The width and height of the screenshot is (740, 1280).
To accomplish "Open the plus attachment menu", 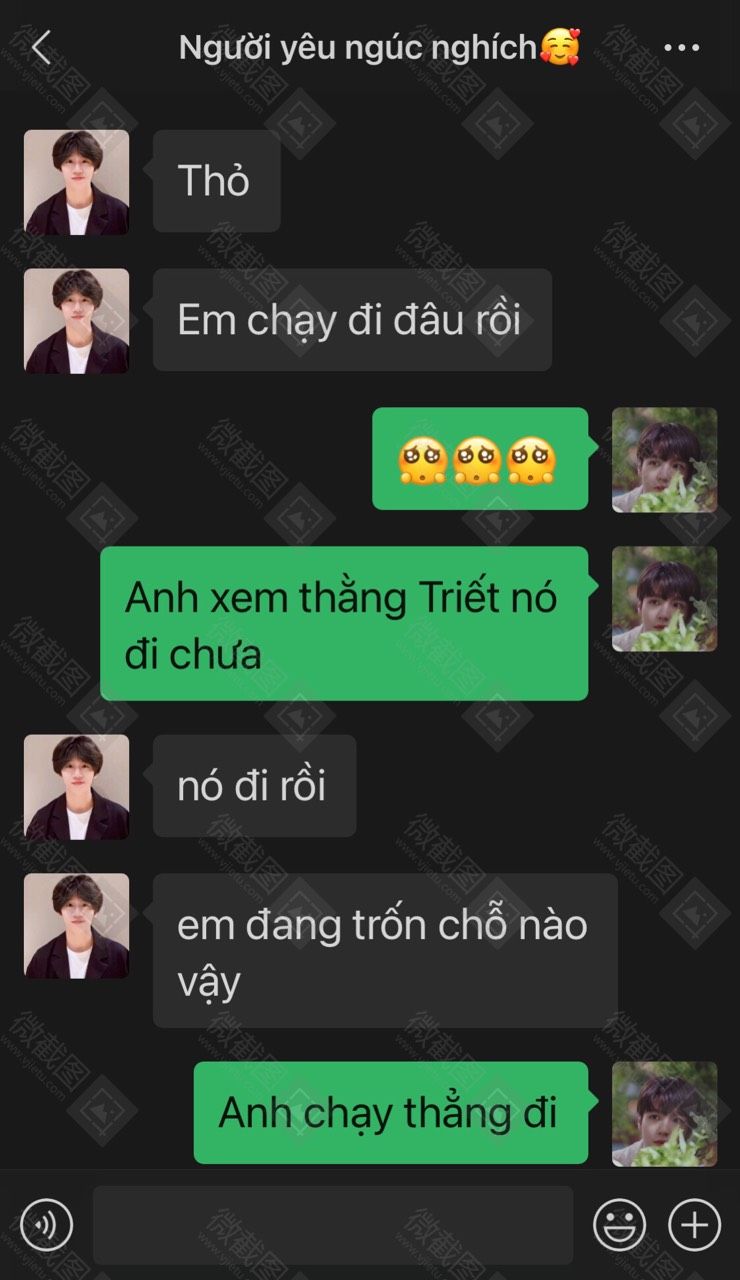I will click(x=694, y=1224).
